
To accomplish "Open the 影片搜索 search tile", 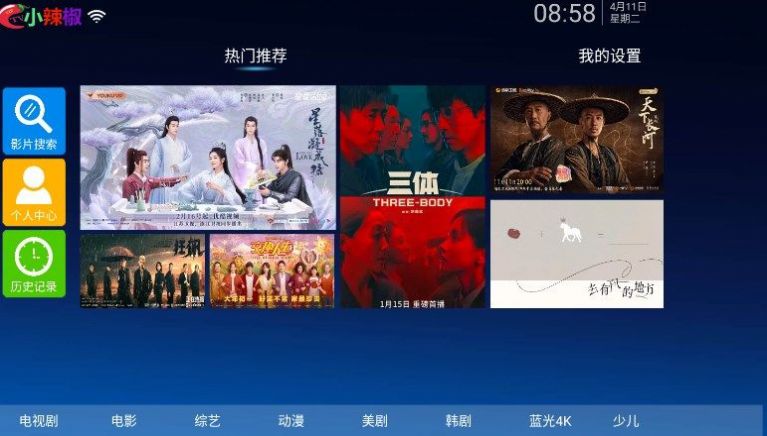I will click(34, 121).
